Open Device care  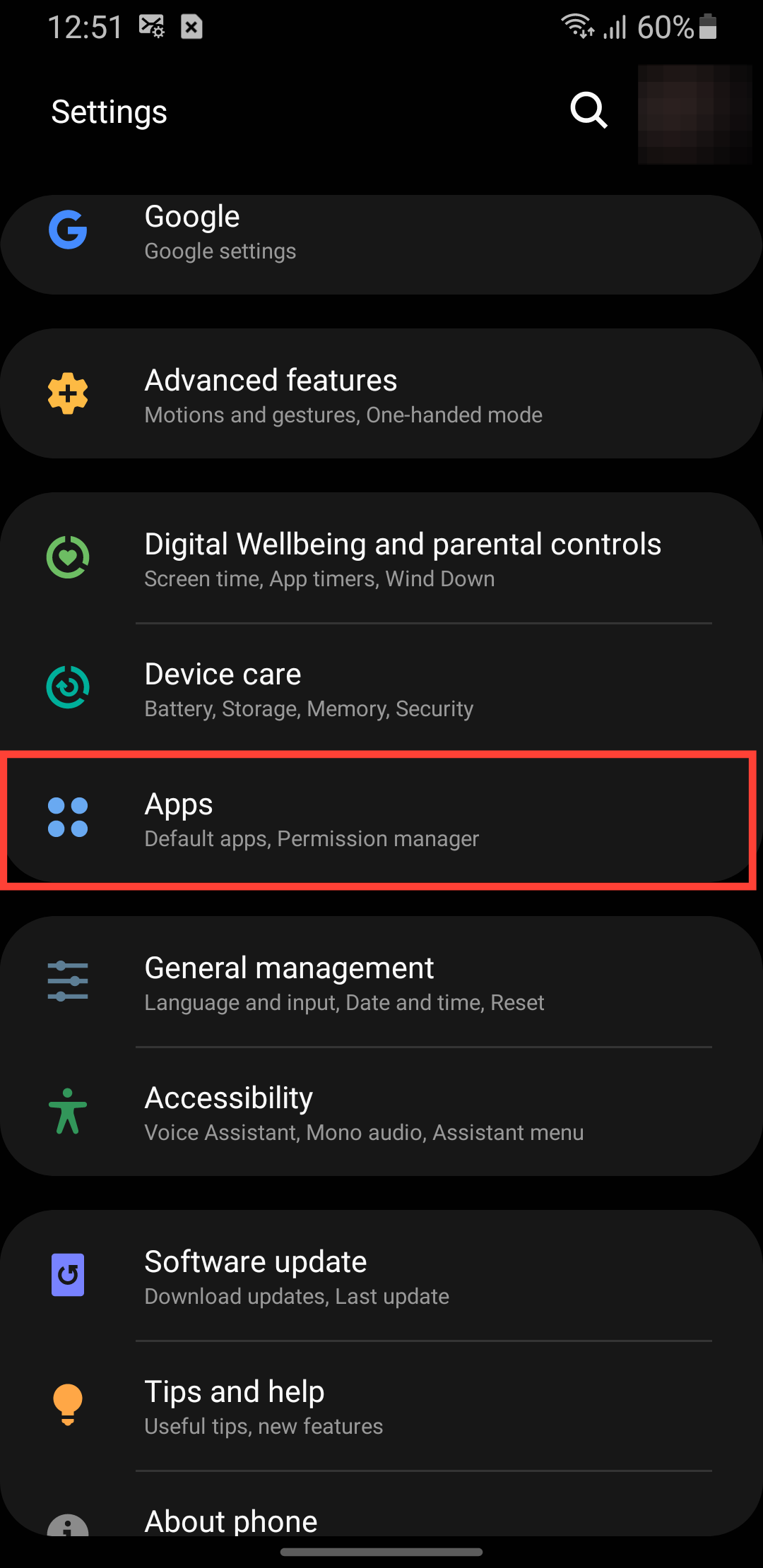(381, 689)
